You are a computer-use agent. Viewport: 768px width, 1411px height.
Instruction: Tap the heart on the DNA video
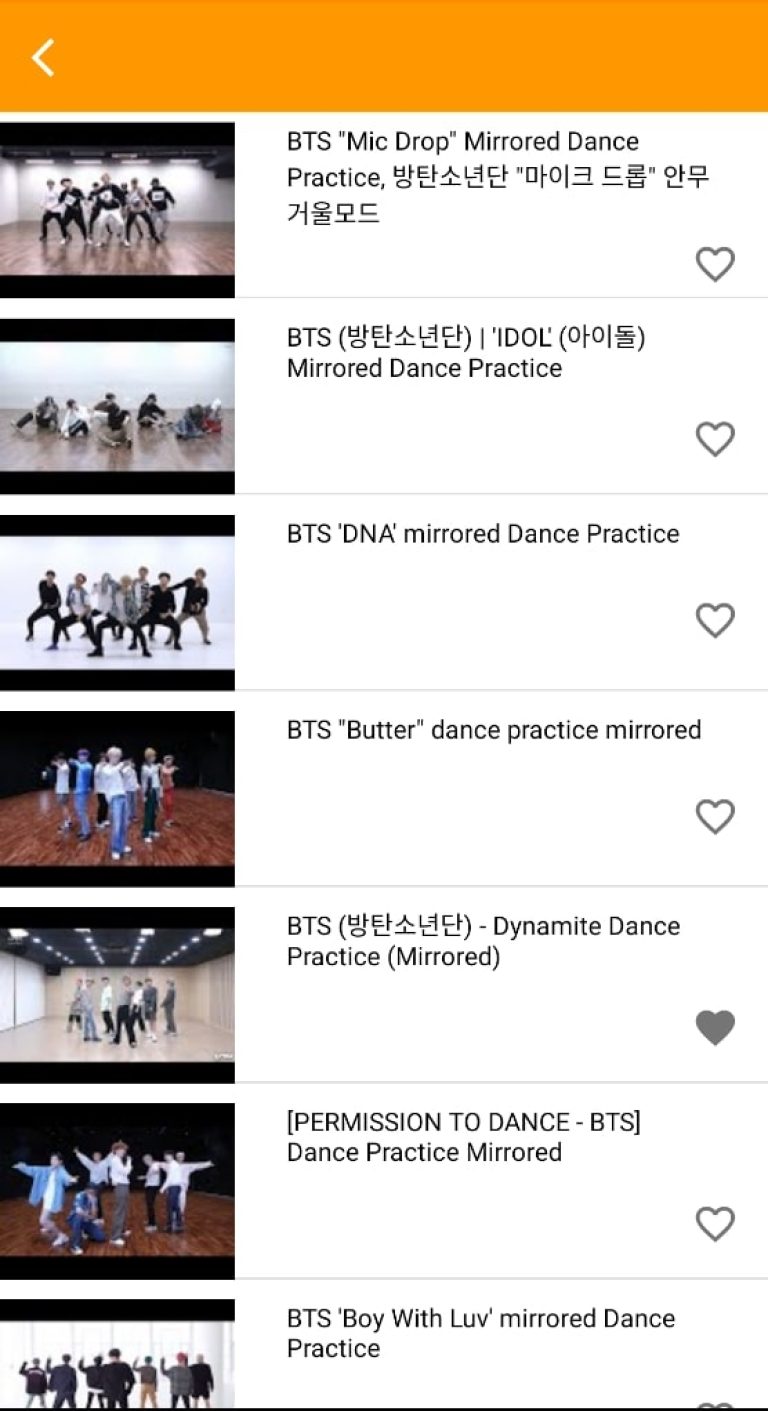[x=716, y=621]
